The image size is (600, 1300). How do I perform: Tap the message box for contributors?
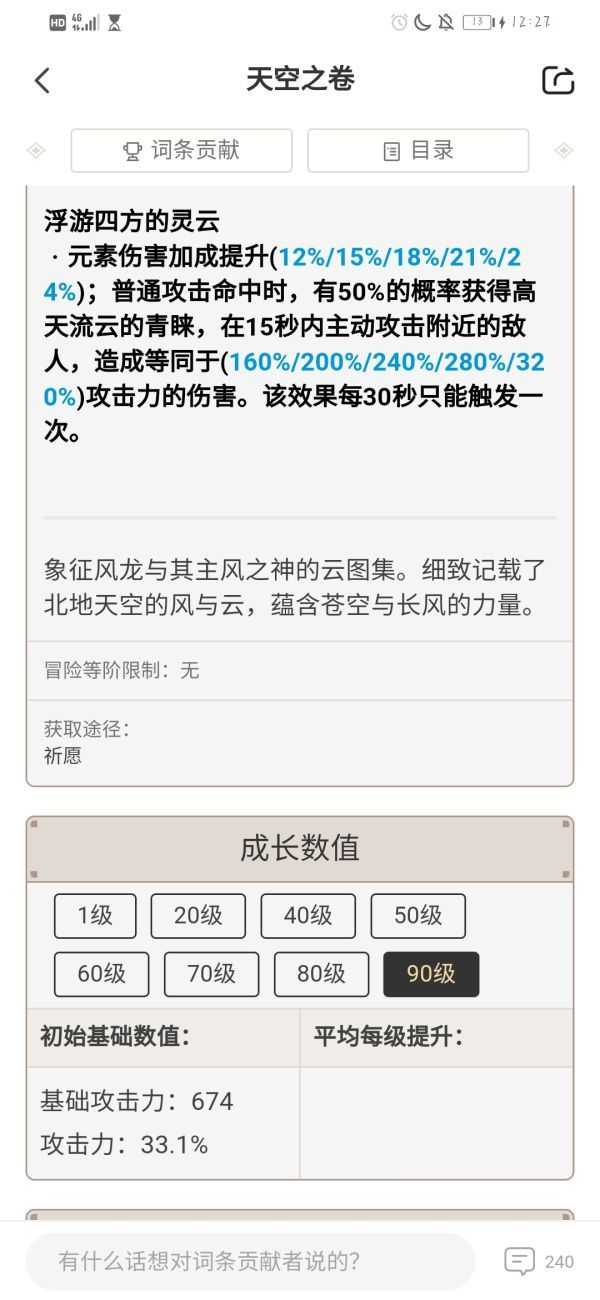pos(250,1261)
